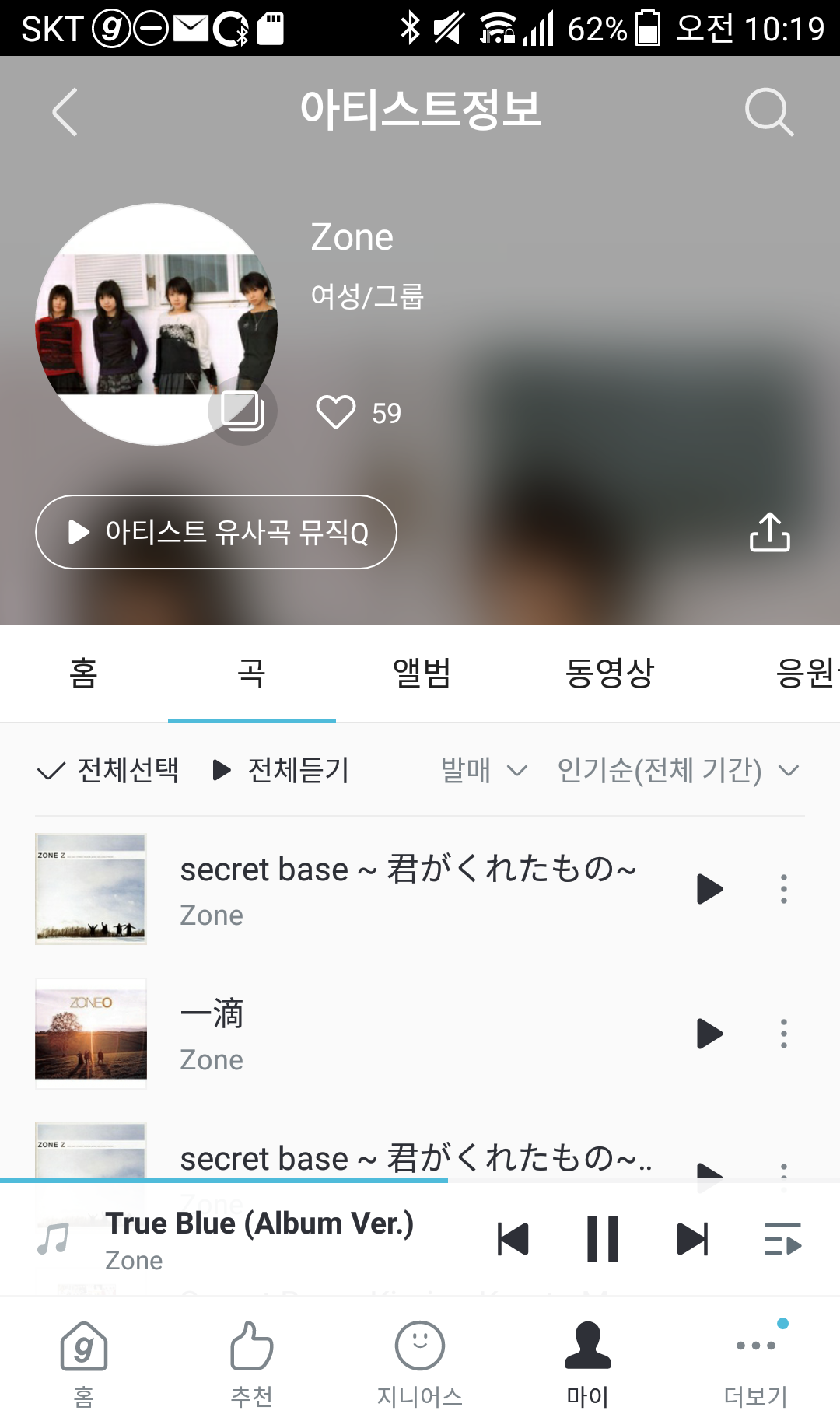840x1428 pixels.
Task: Switch to the 동영상 tab
Action: pos(610,674)
